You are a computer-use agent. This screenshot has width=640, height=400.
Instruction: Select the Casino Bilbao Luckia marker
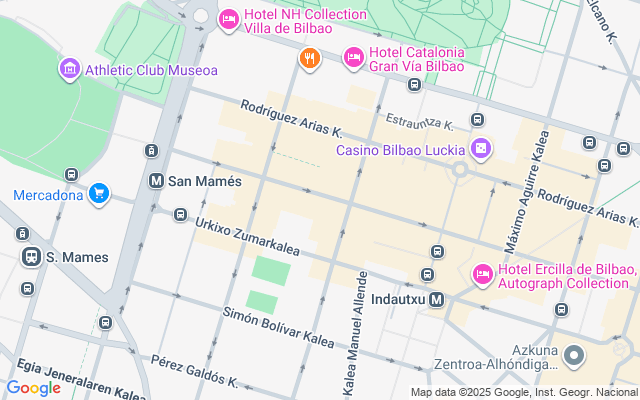[481, 149]
